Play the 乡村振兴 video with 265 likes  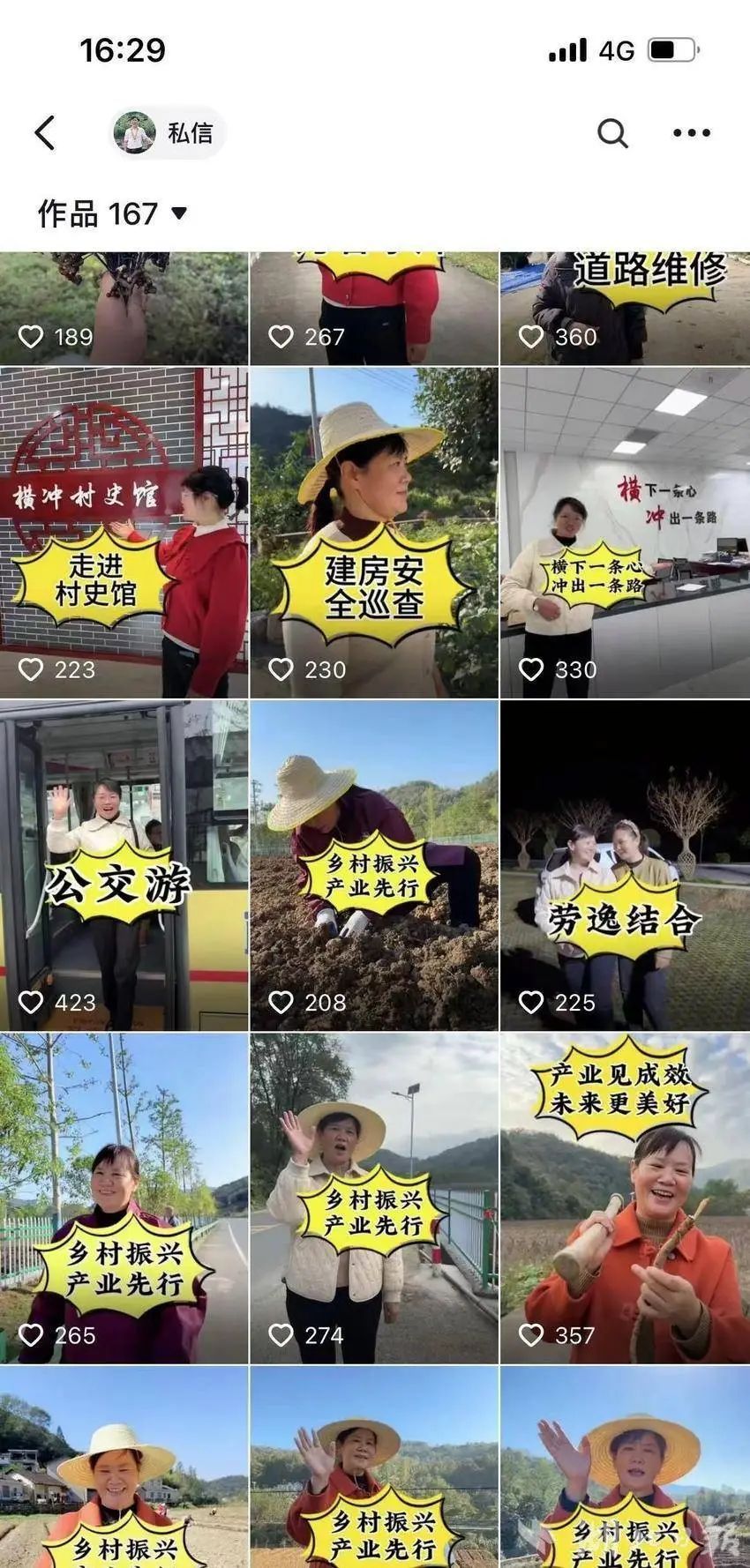[124, 1198]
